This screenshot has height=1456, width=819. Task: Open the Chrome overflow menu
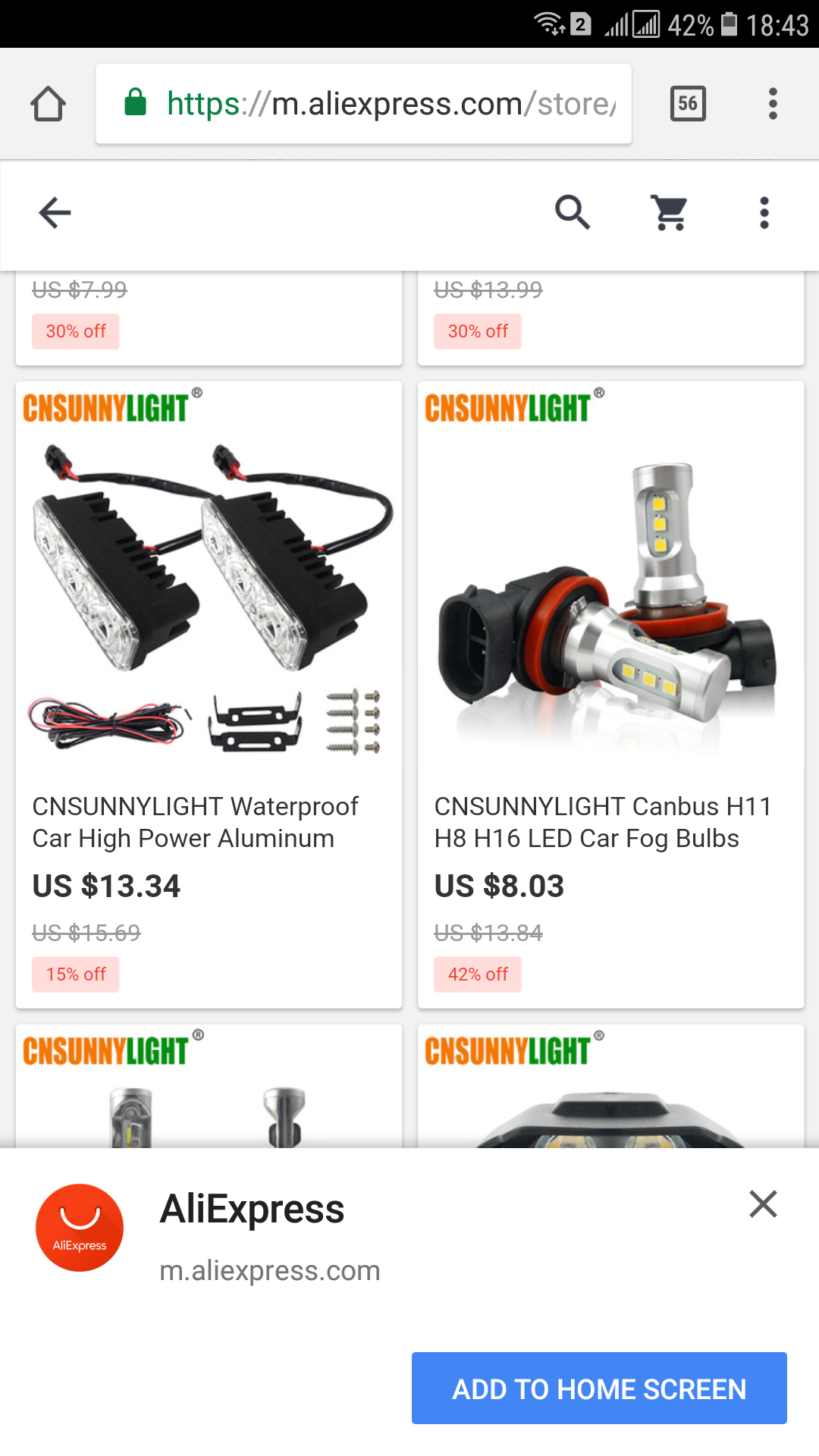[773, 104]
